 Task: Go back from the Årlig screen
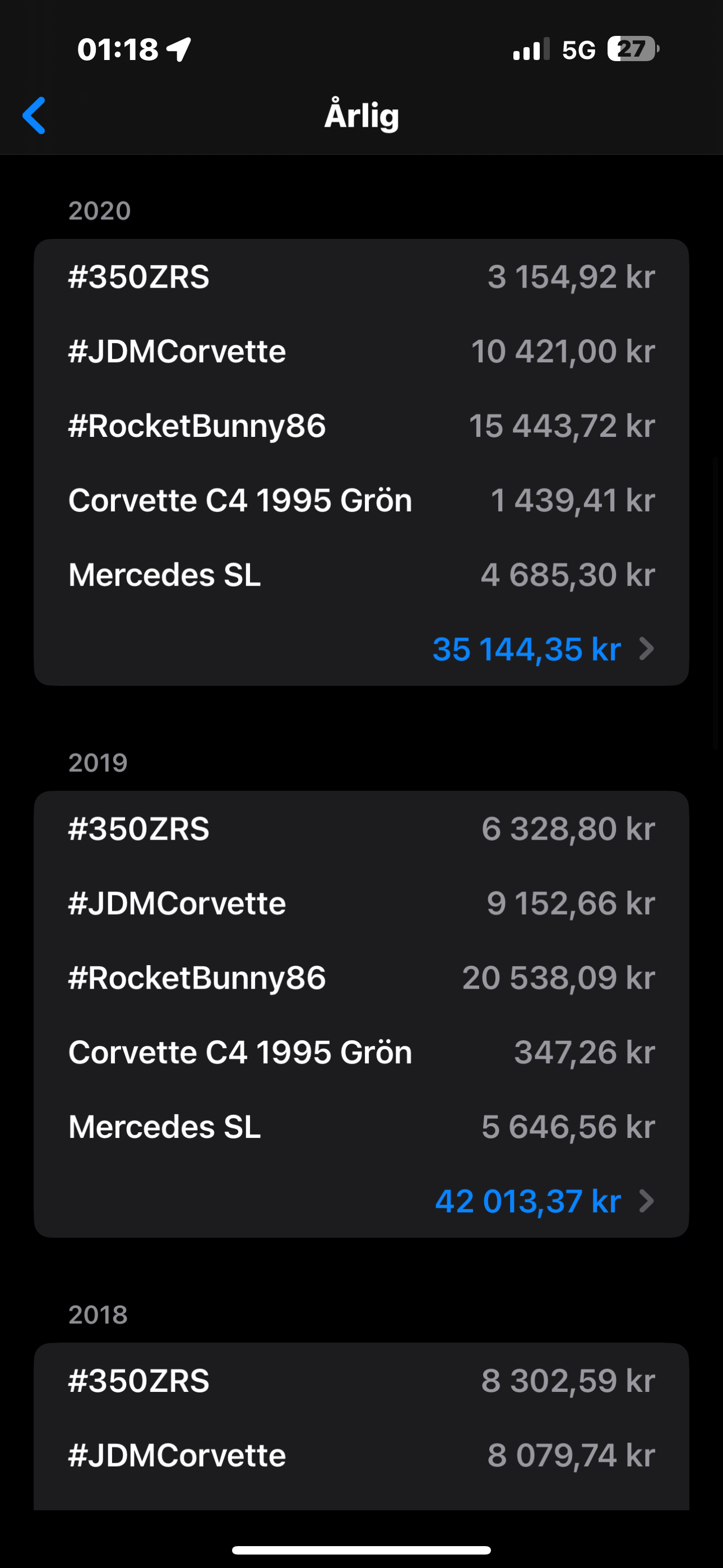pyautogui.click(x=34, y=115)
